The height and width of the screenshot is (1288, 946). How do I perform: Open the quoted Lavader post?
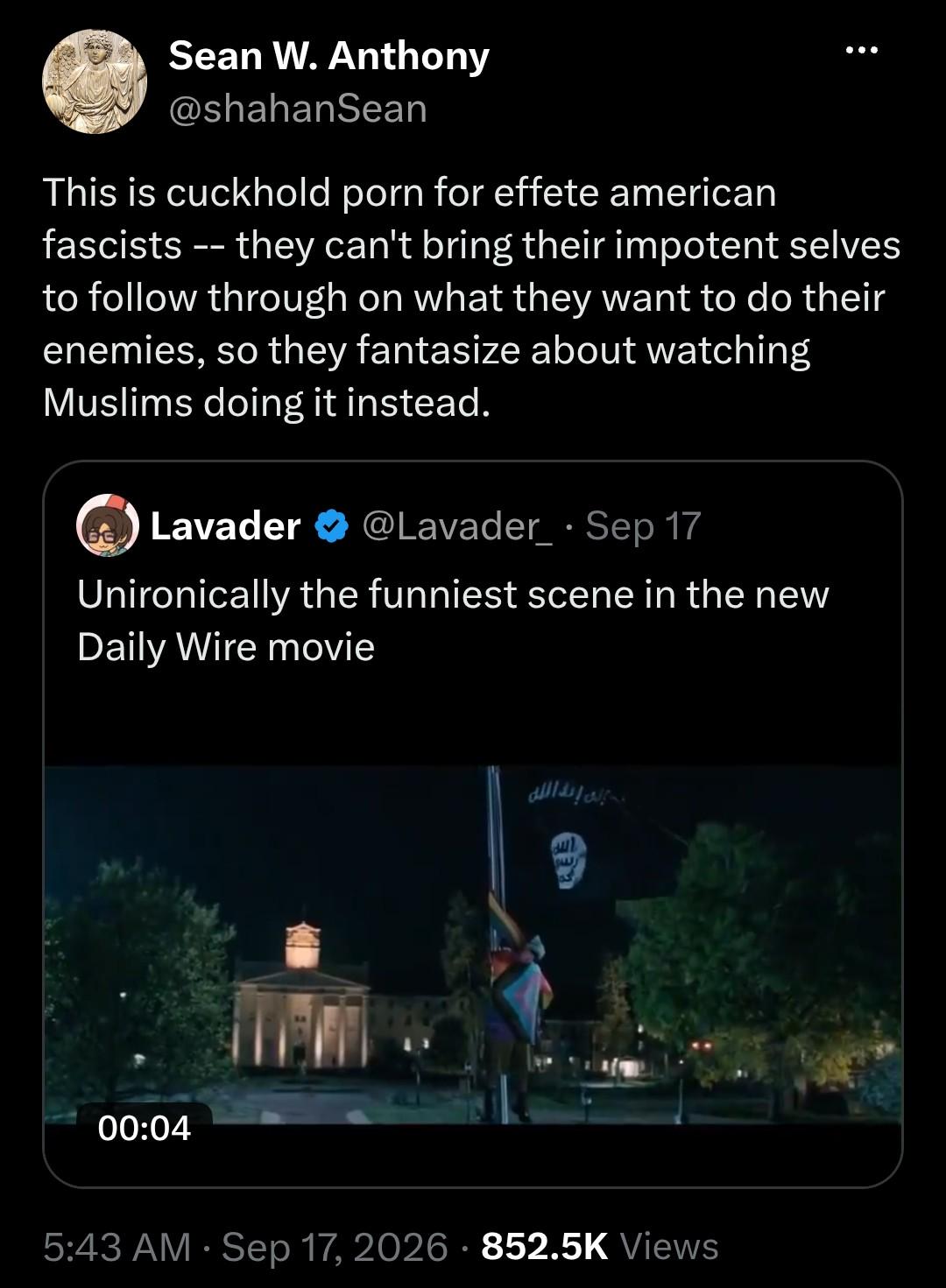click(x=473, y=824)
